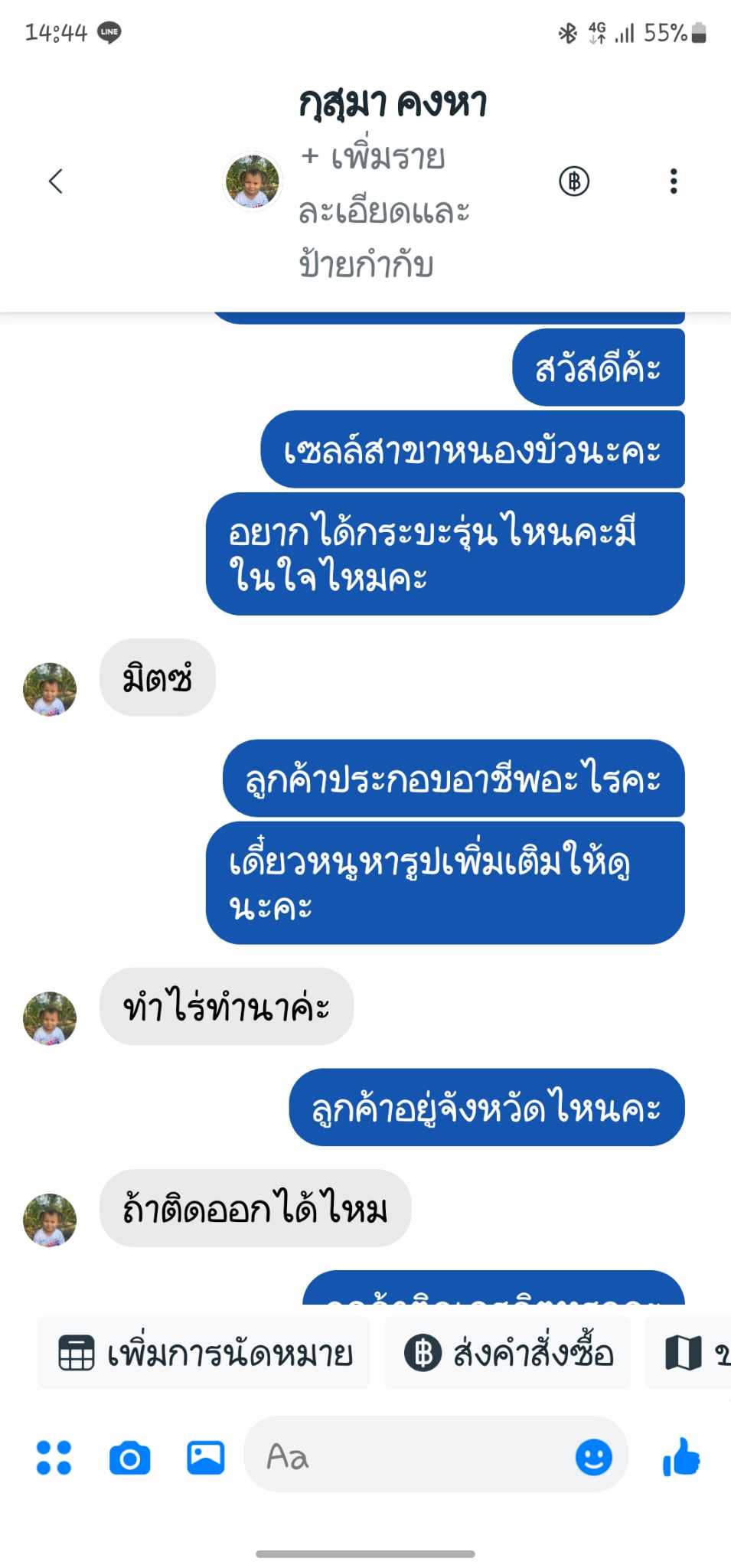Screen dimensions: 731x1568
Task: Focus the Aa message input field
Action: tap(406, 1455)
